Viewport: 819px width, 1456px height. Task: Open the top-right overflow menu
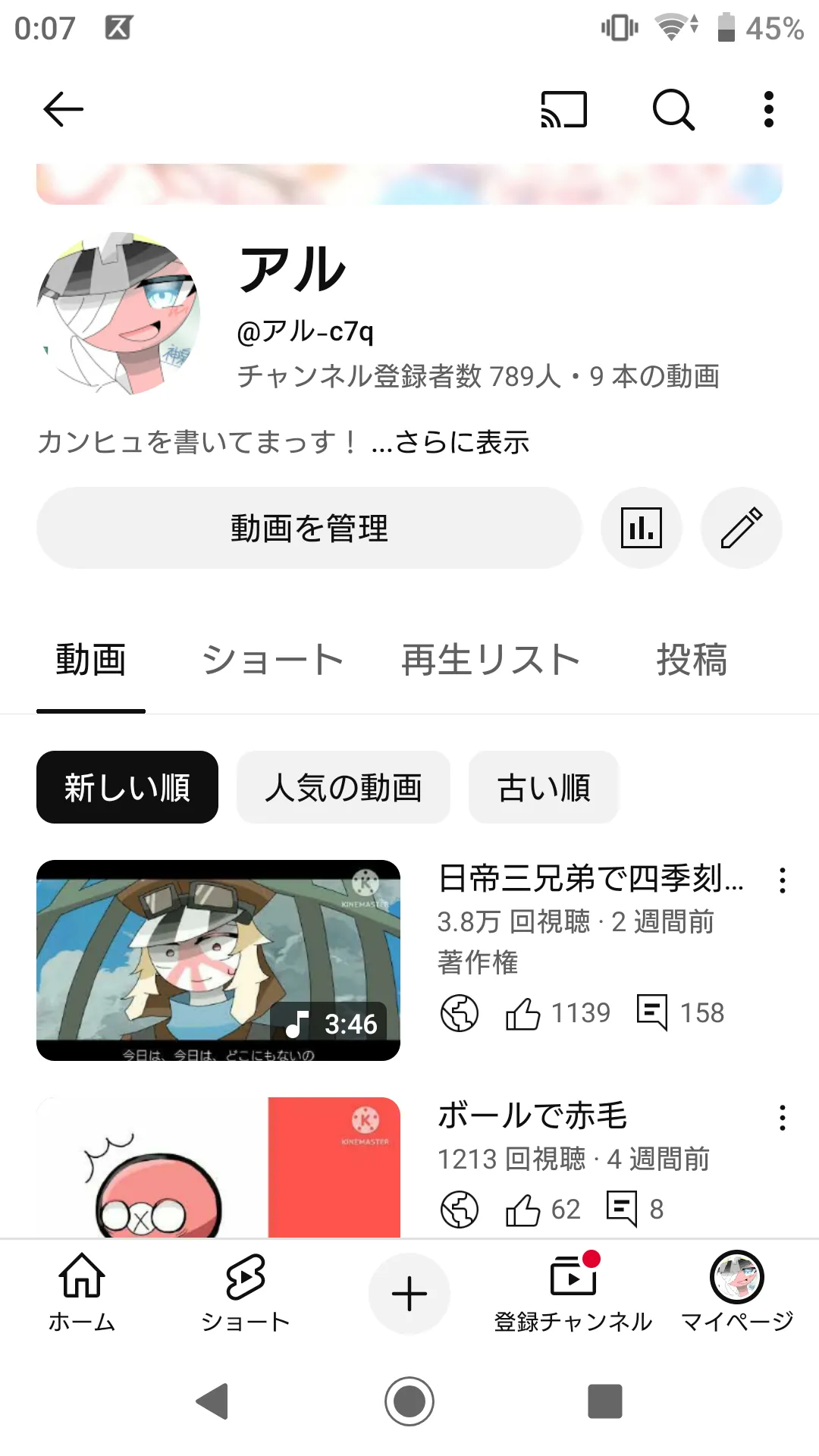click(x=769, y=109)
